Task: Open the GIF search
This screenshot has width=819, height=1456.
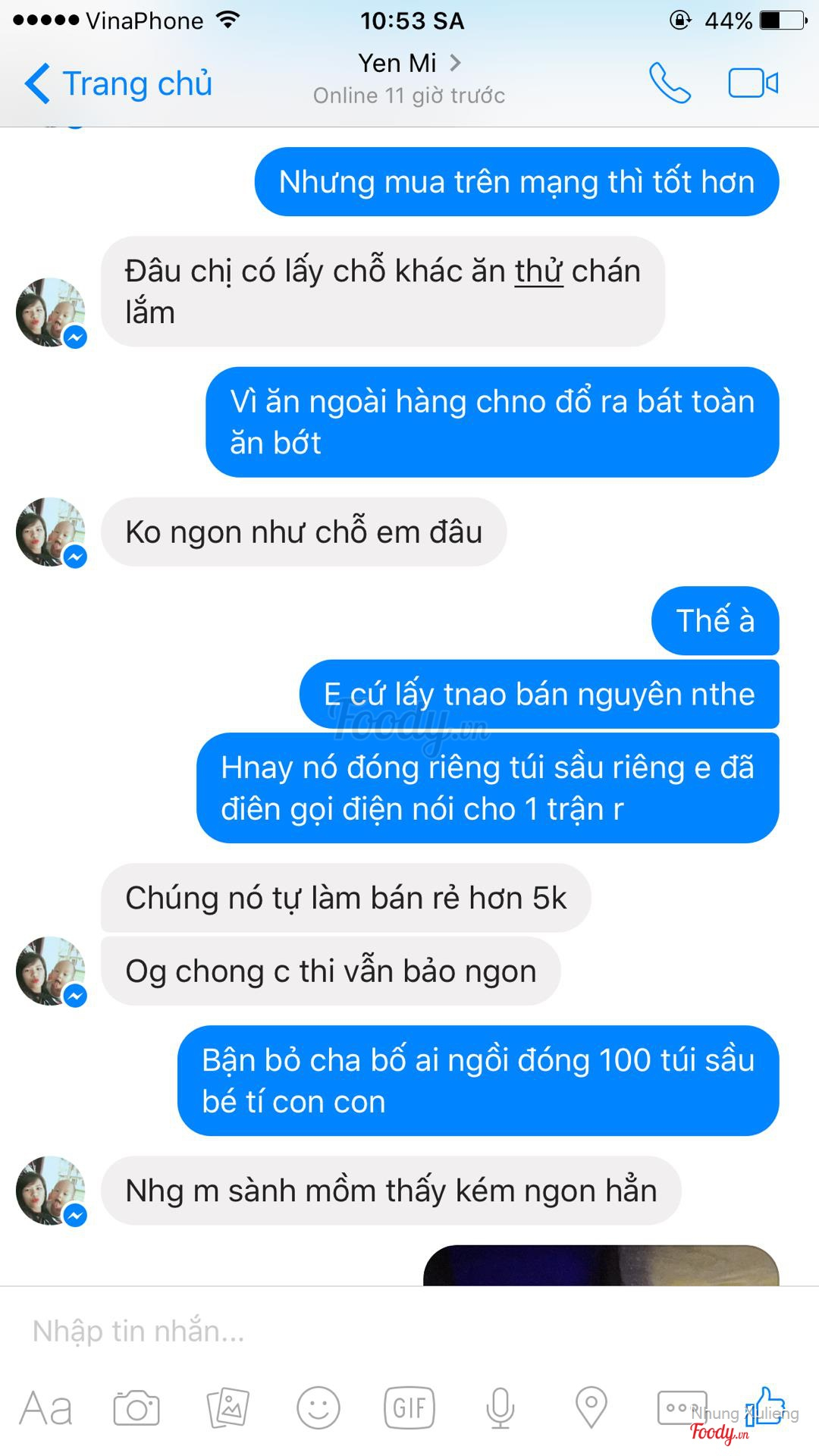Action: 409,1408
